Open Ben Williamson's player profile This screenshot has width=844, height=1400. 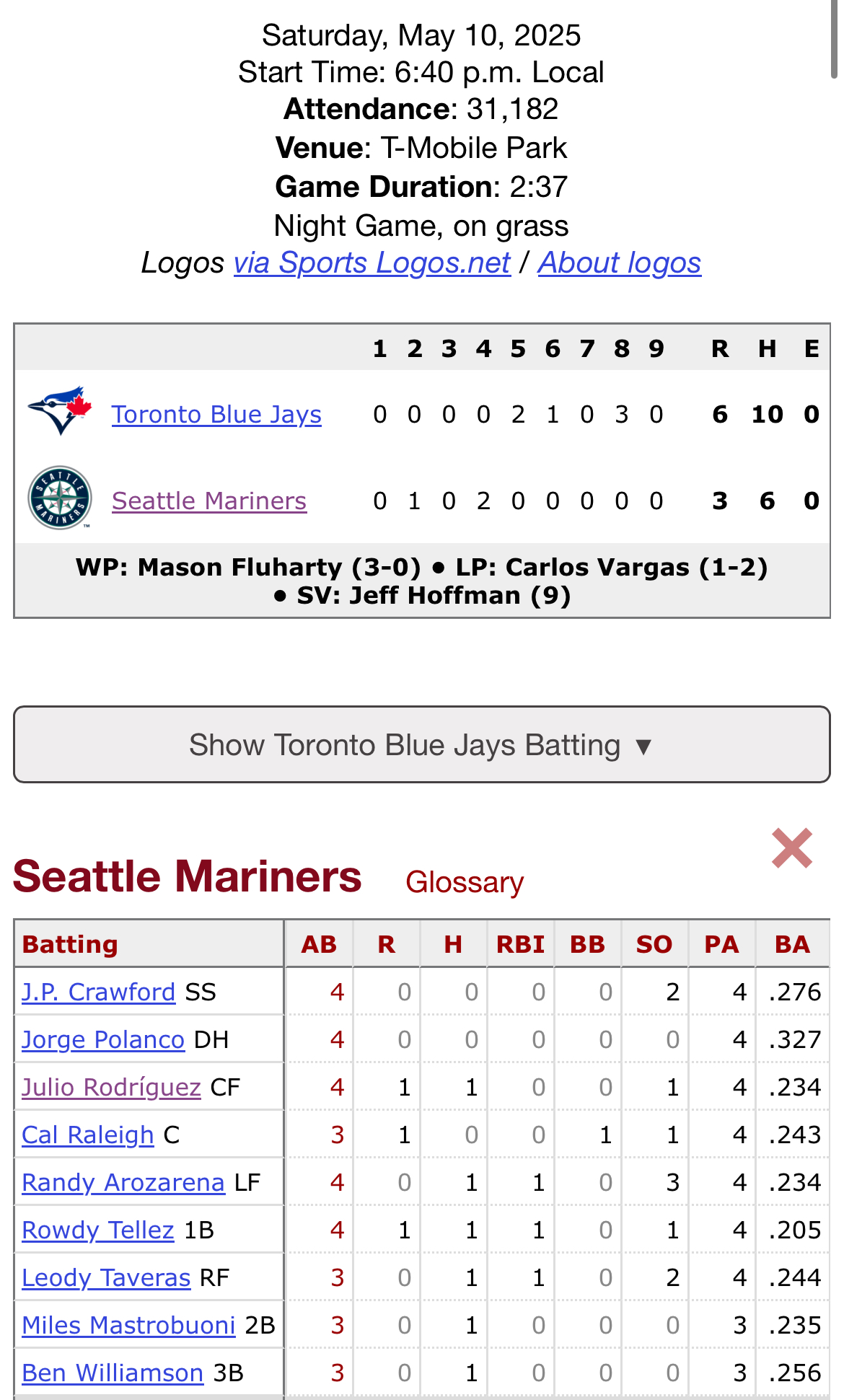113,1373
